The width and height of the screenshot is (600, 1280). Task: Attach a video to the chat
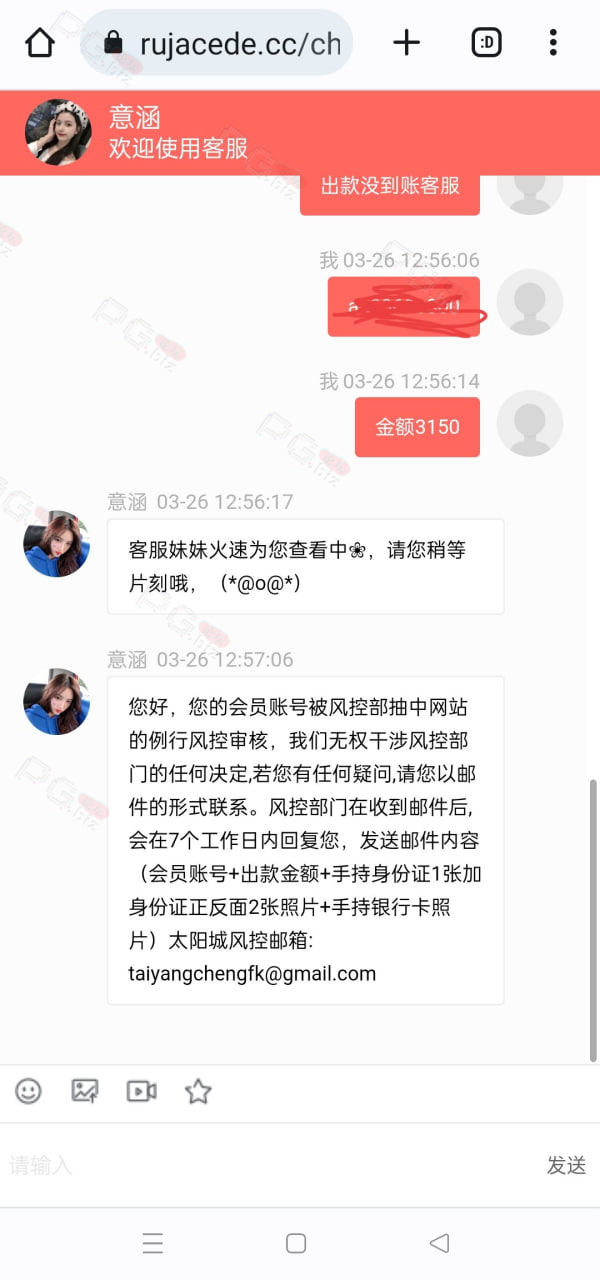pos(142,1091)
